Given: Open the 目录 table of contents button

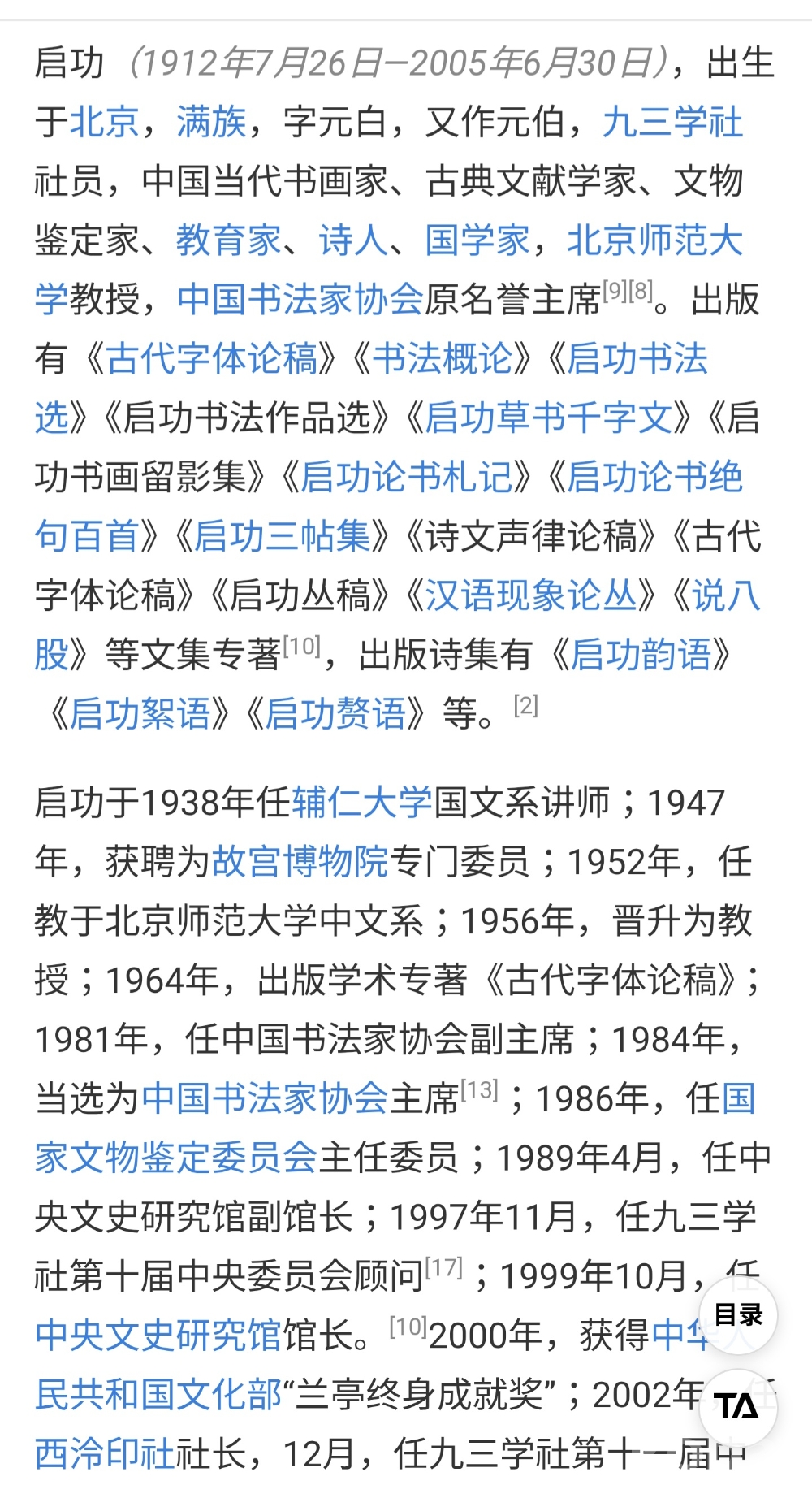Looking at the screenshot, I should (737, 1314).
